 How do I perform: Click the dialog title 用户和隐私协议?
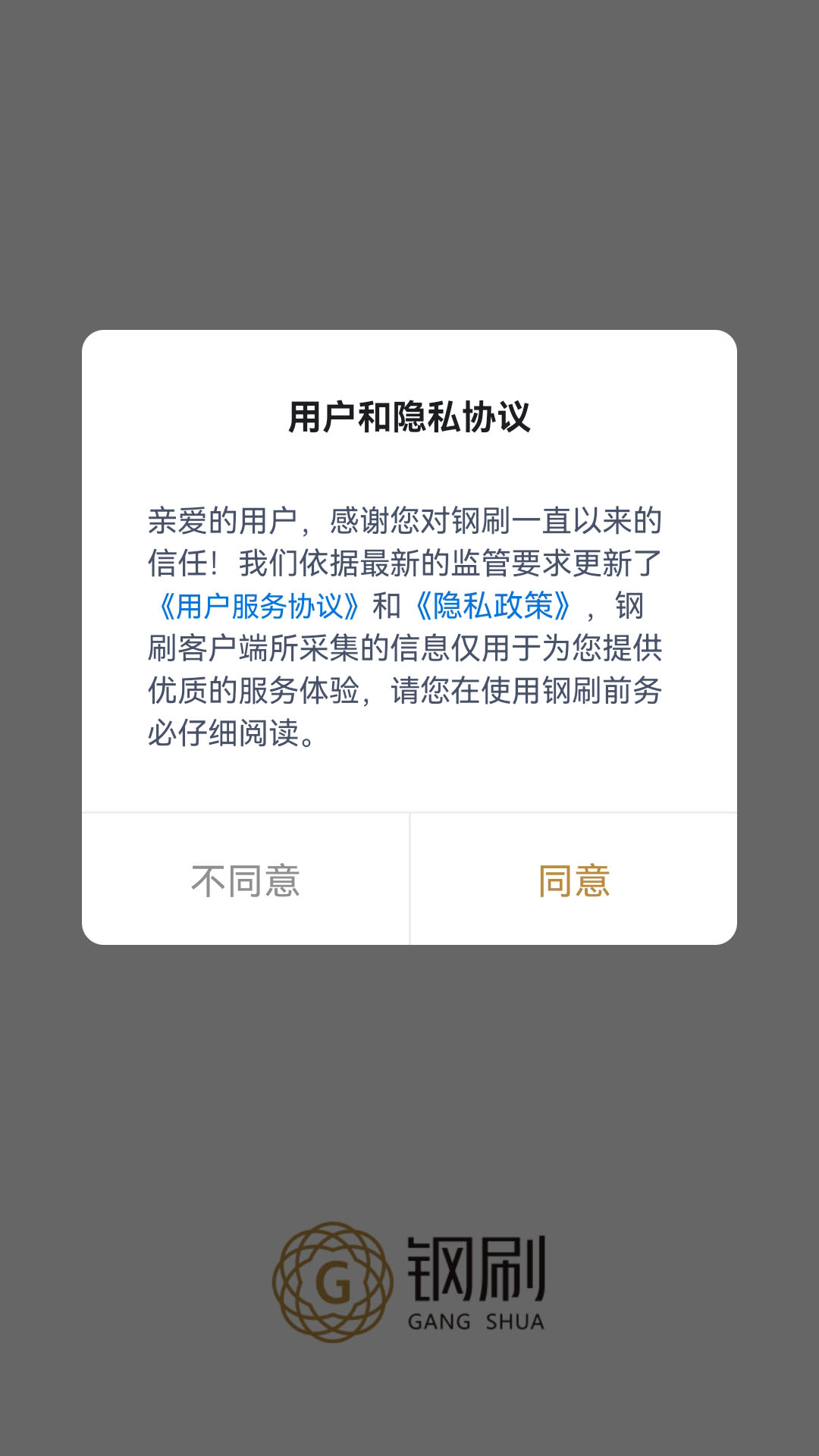409,416
